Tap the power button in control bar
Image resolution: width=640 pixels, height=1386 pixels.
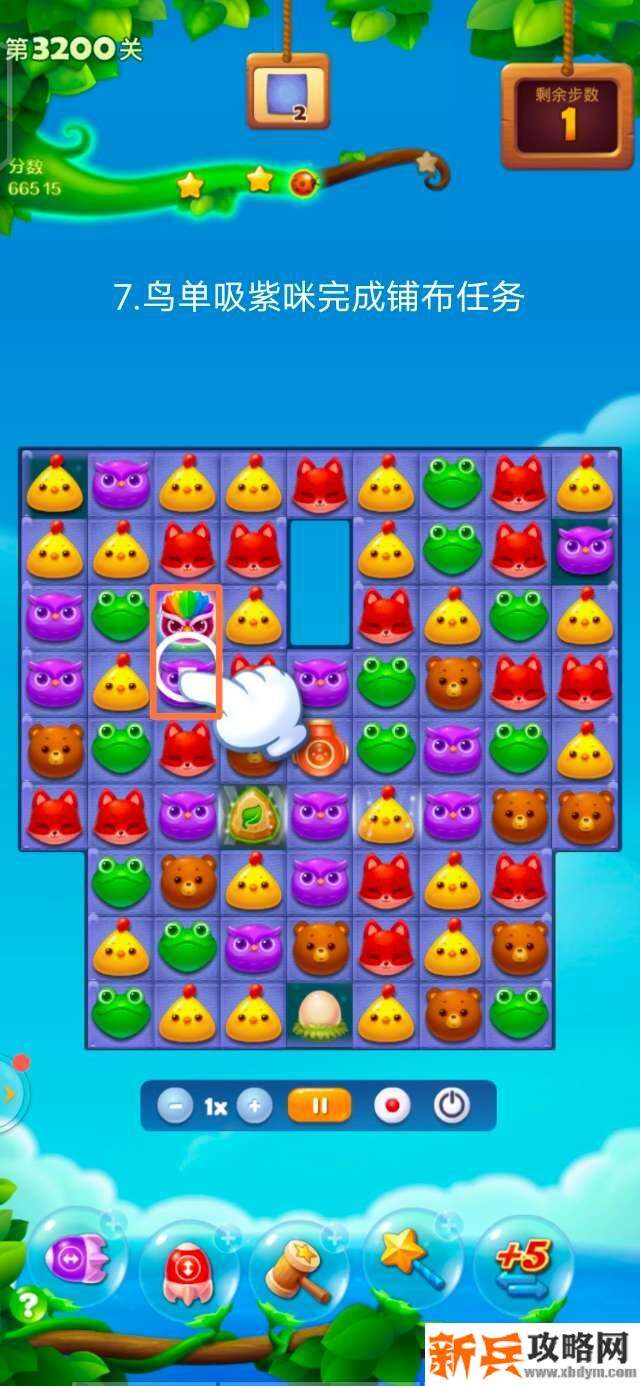[452, 1106]
